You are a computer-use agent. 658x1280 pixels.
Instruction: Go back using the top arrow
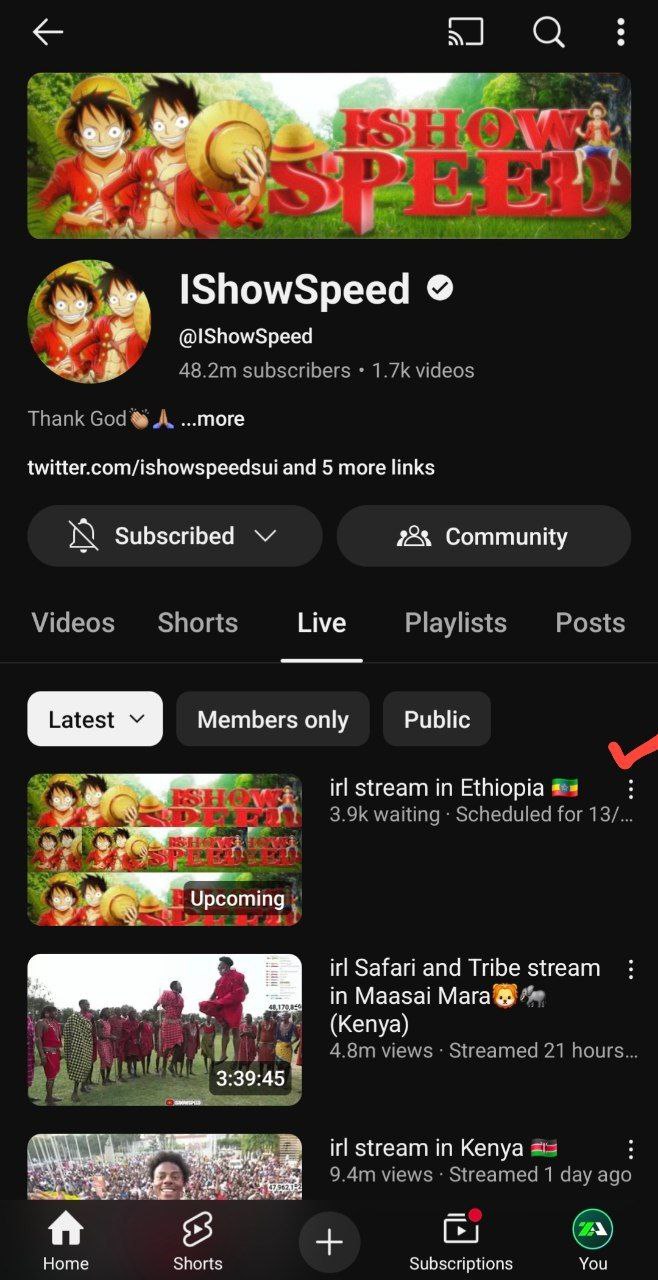coord(47,32)
